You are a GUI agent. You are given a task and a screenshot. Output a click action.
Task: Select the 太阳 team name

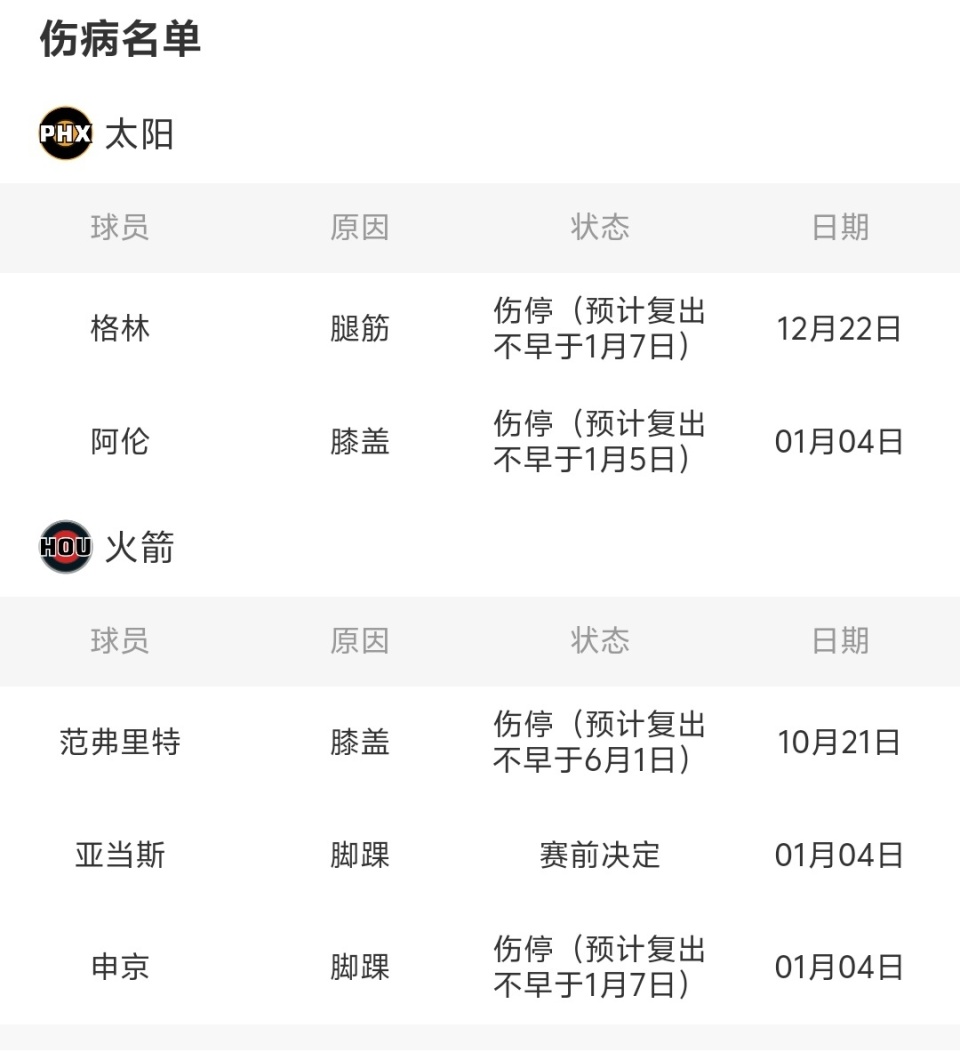[x=143, y=132]
